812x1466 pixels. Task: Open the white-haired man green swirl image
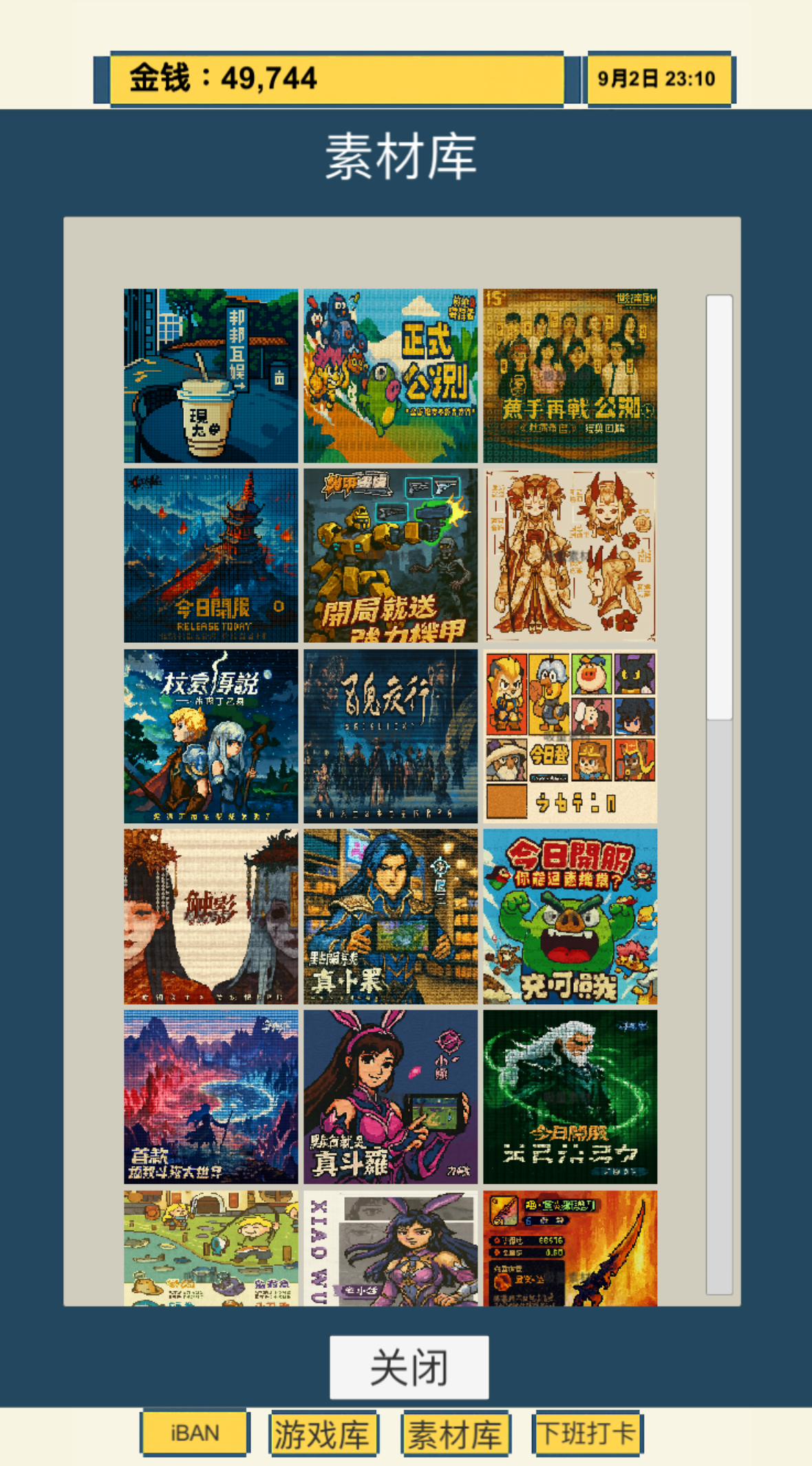pyautogui.click(x=570, y=1096)
